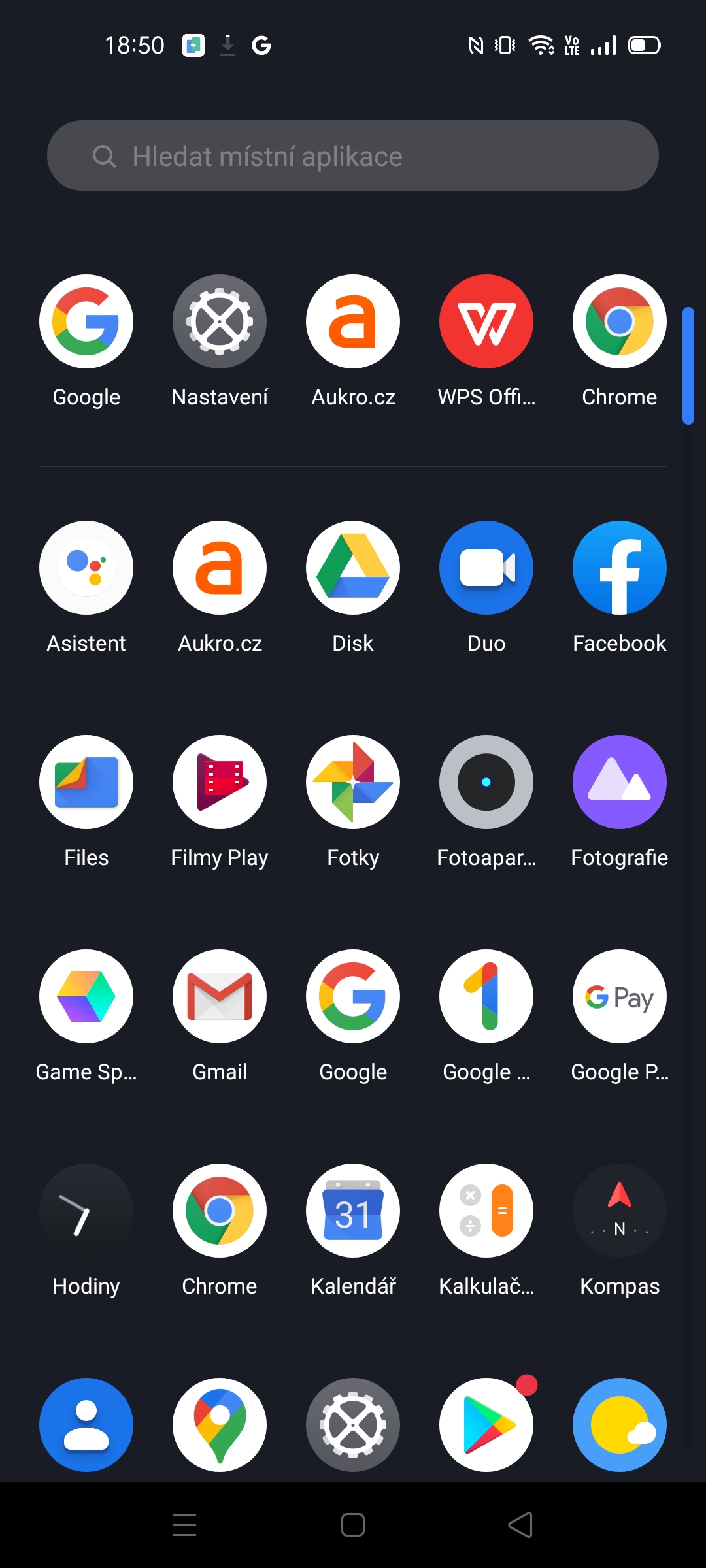This screenshot has height=1568, width=706.
Task: Launch Gmail
Action: pos(220,996)
